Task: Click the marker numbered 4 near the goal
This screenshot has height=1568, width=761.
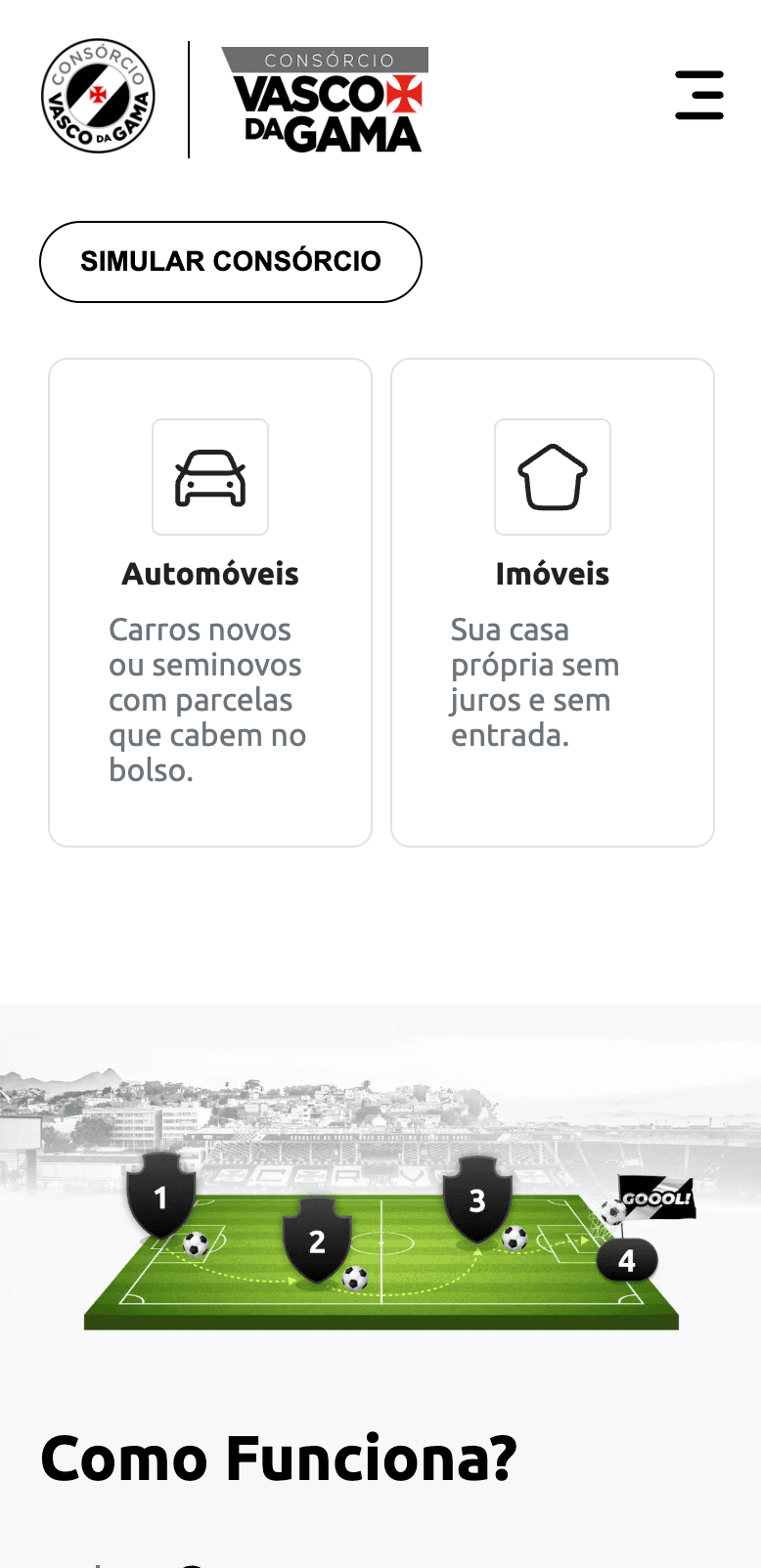Action: coord(626,1261)
